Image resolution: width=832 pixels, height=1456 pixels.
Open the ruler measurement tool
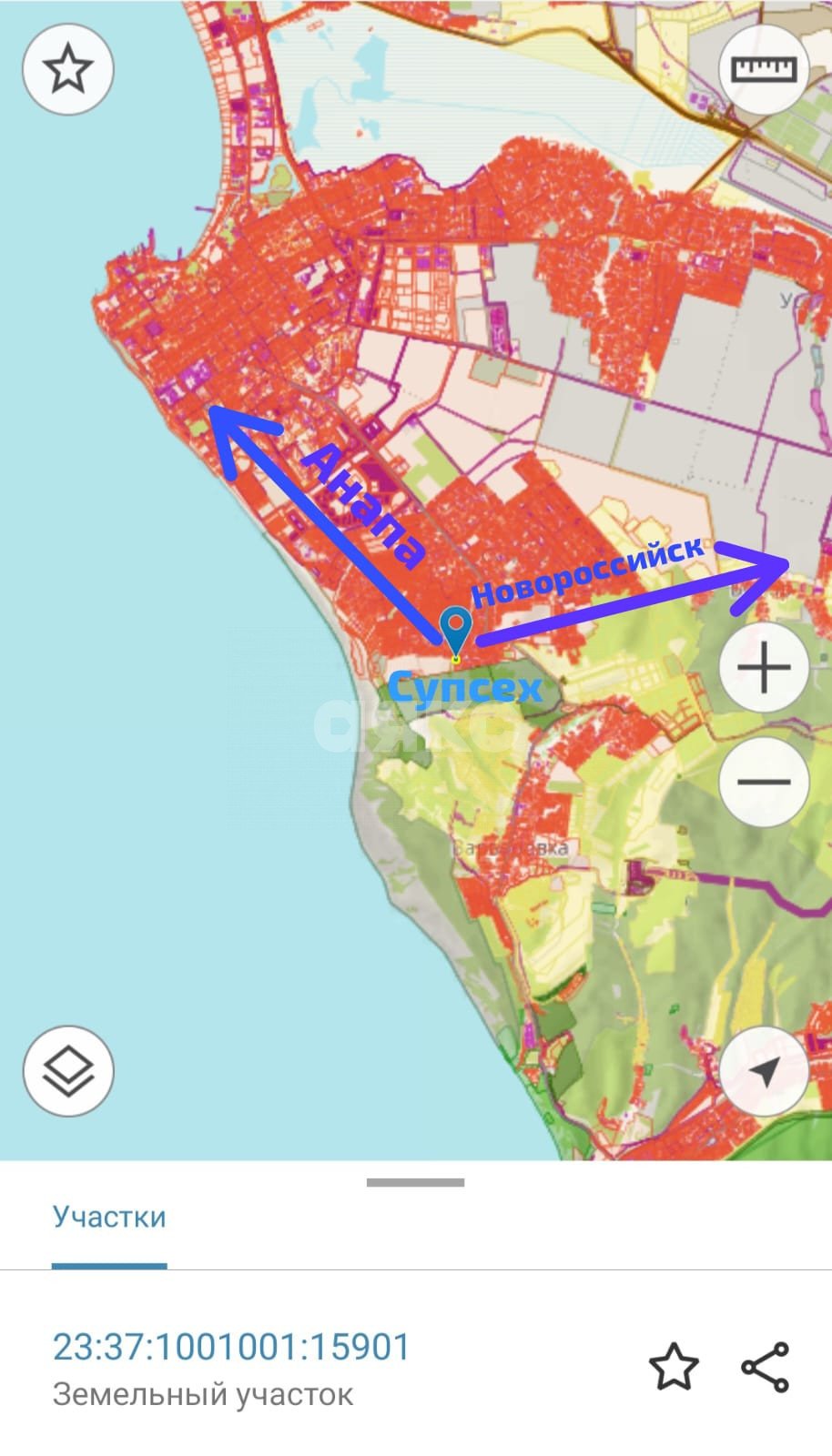pos(764,69)
